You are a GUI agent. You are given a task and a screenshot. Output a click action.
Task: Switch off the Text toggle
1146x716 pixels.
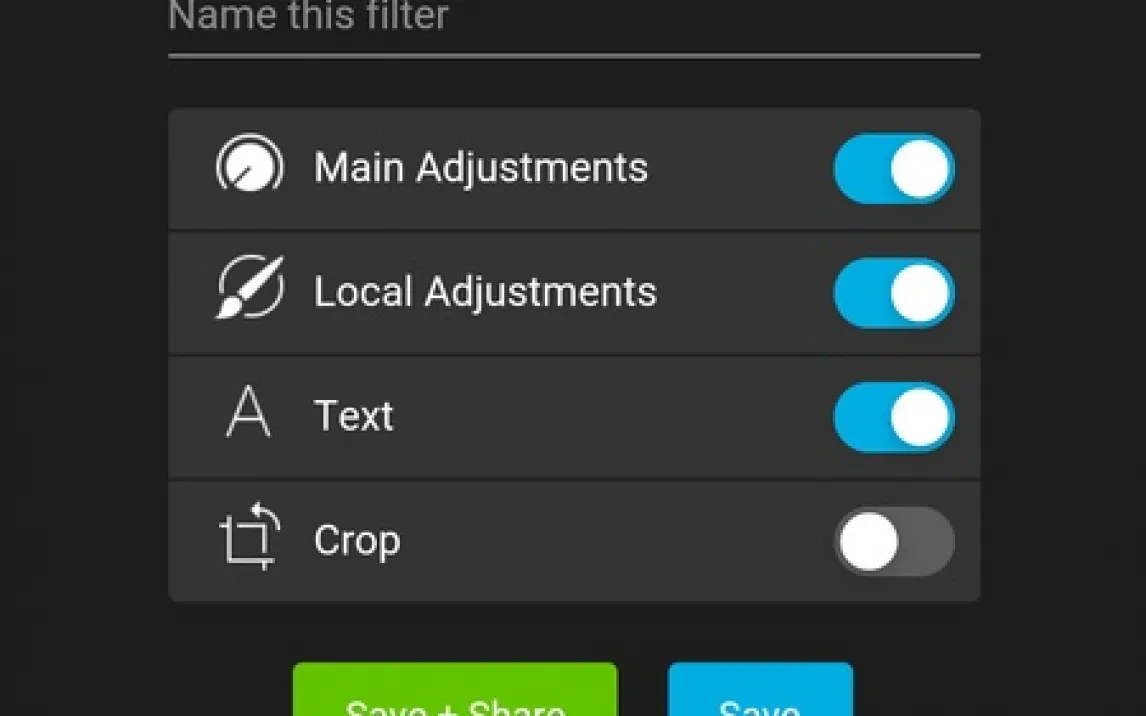pos(893,417)
